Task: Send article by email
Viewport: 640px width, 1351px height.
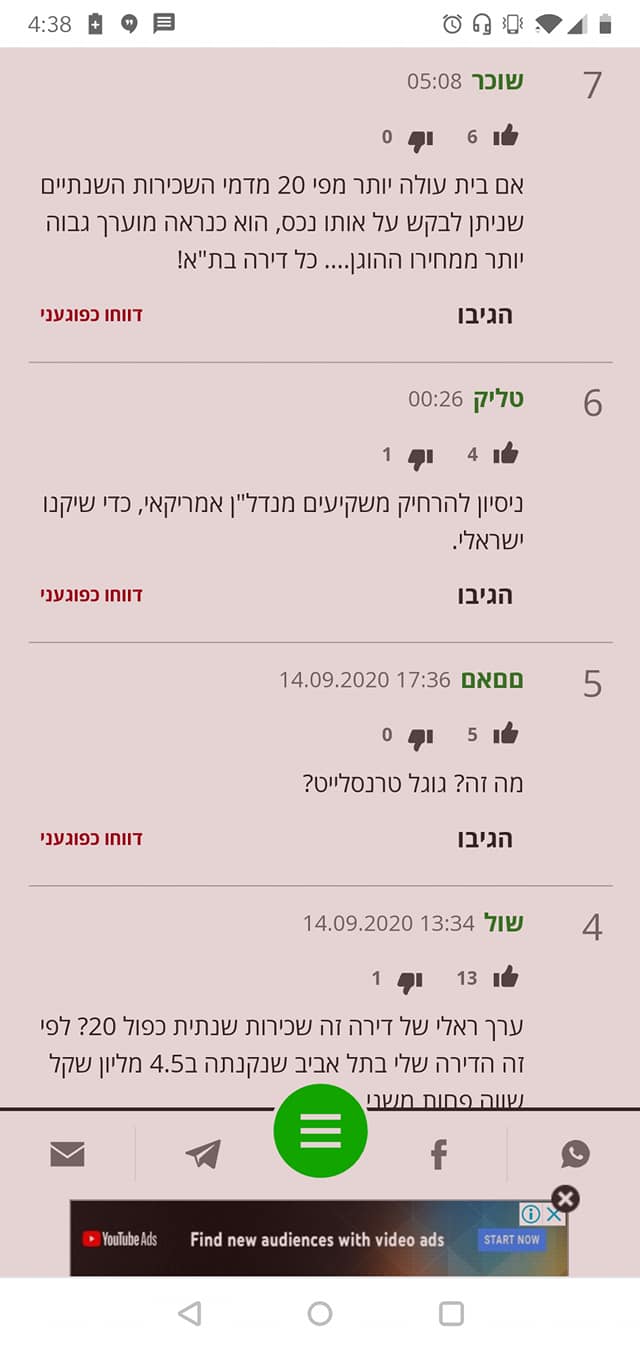Action: (x=67, y=1155)
